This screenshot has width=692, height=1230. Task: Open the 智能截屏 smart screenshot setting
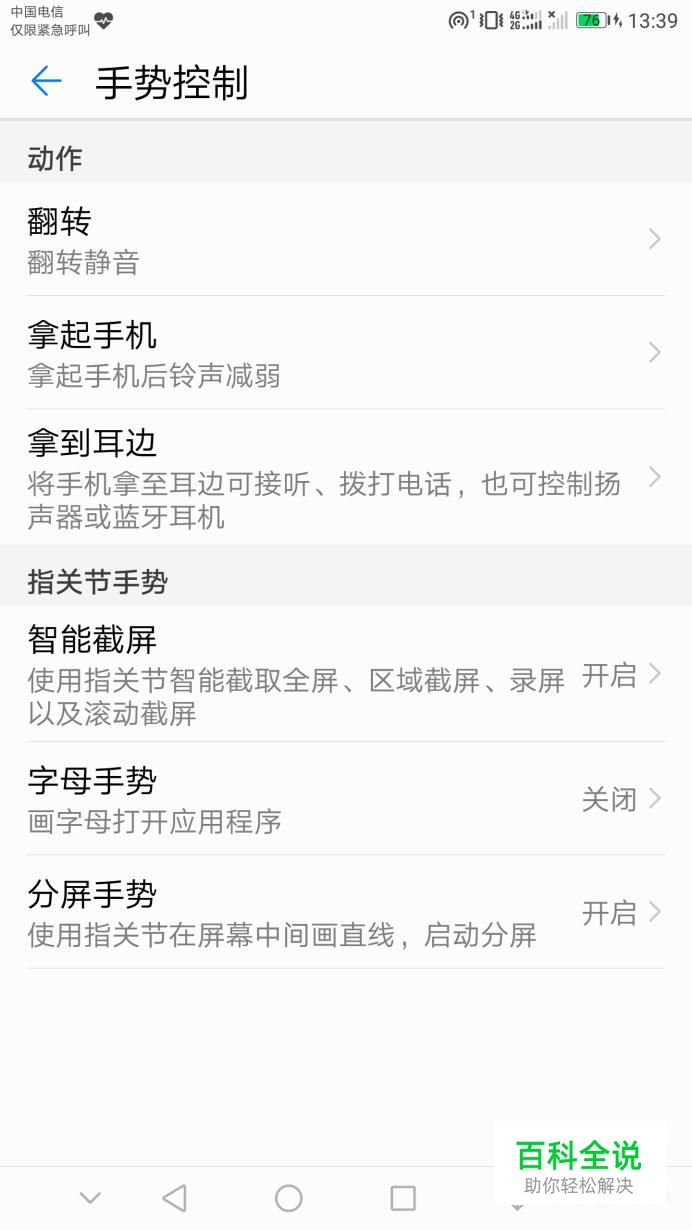(x=346, y=674)
